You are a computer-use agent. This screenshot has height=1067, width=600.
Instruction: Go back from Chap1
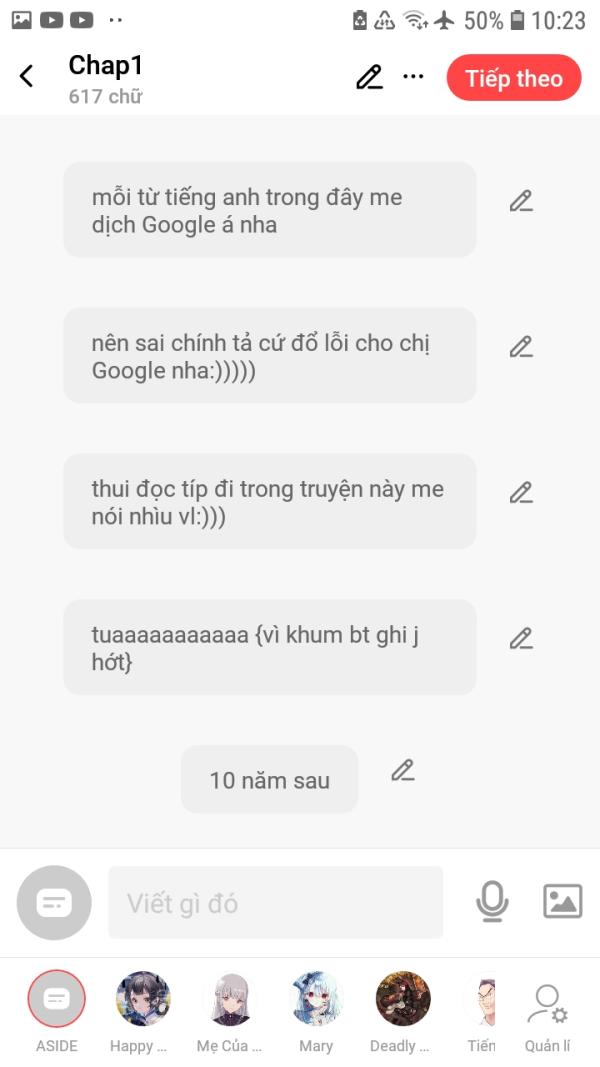(x=27, y=76)
